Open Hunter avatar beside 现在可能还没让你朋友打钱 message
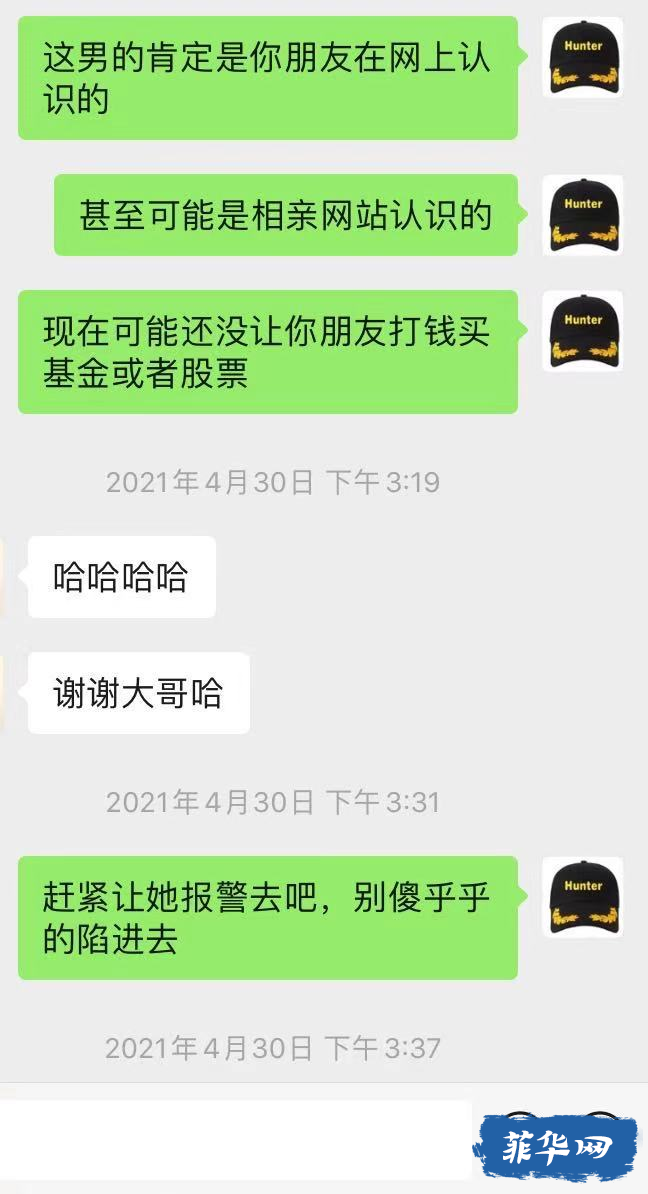This screenshot has height=1194, width=648. coord(582,331)
